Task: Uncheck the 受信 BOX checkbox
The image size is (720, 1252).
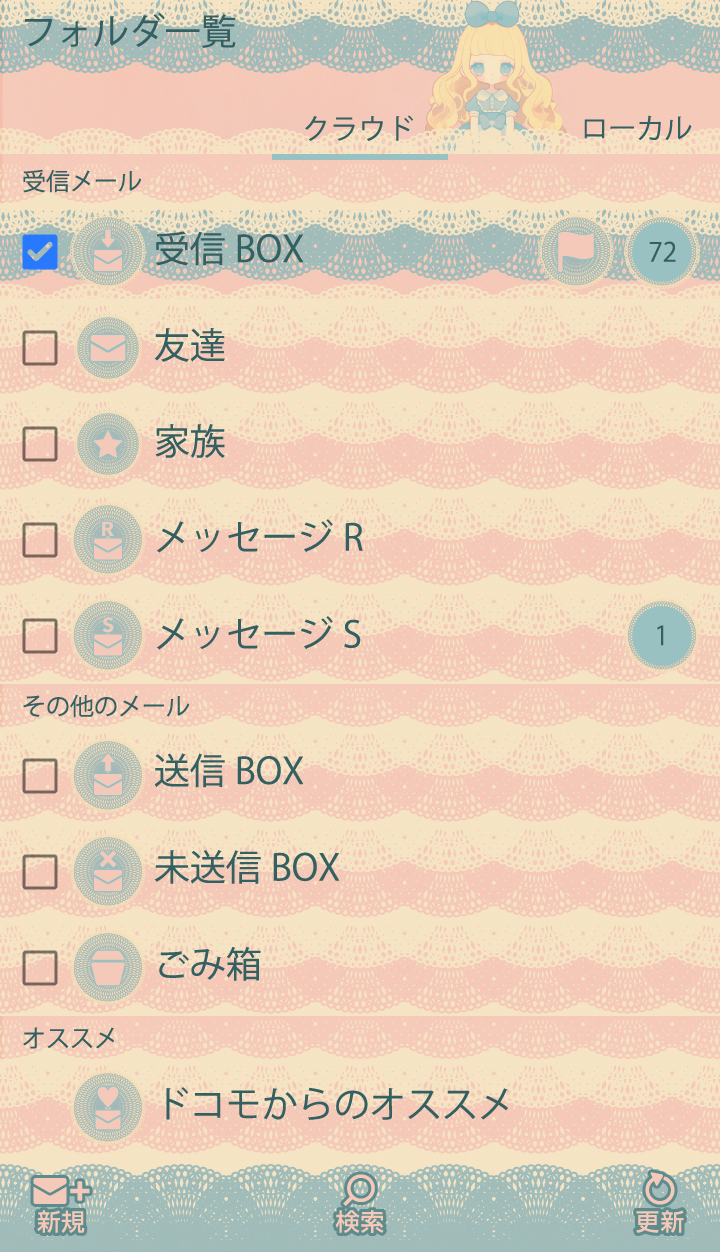Action: [x=40, y=252]
